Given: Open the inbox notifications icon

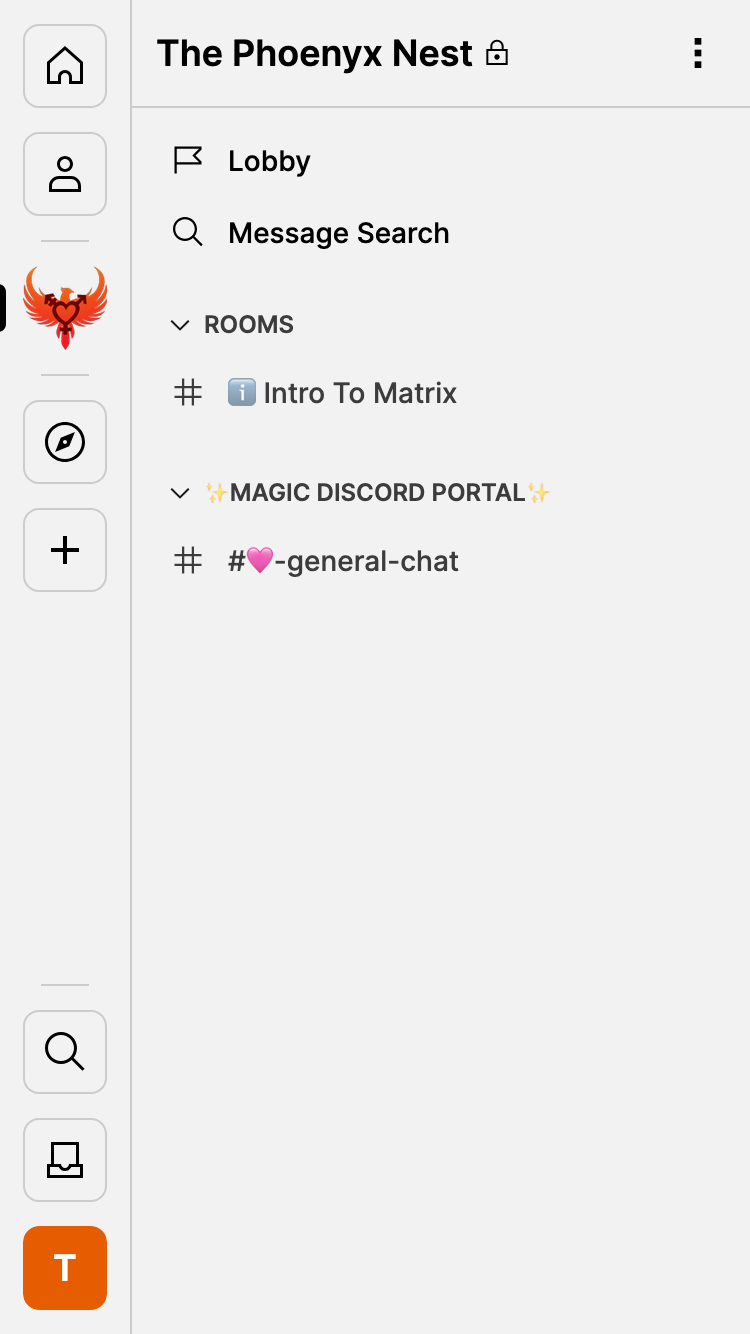Looking at the screenshot, I should 65,1160.
